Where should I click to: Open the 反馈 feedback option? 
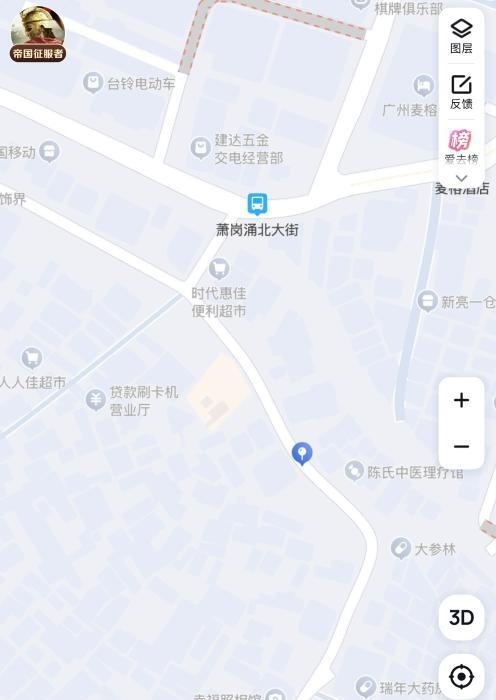coord(461,92)
